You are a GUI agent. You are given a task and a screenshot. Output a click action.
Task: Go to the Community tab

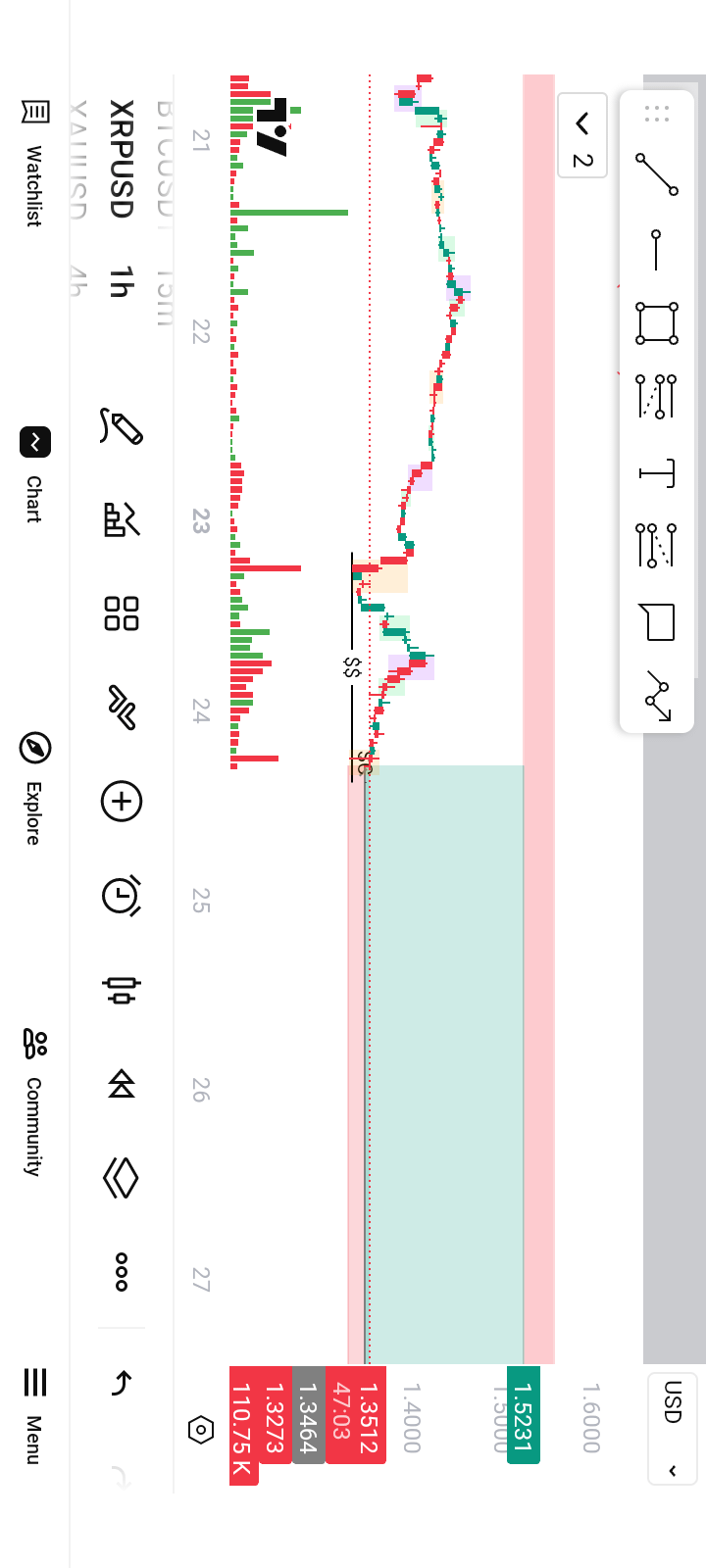34,1101
